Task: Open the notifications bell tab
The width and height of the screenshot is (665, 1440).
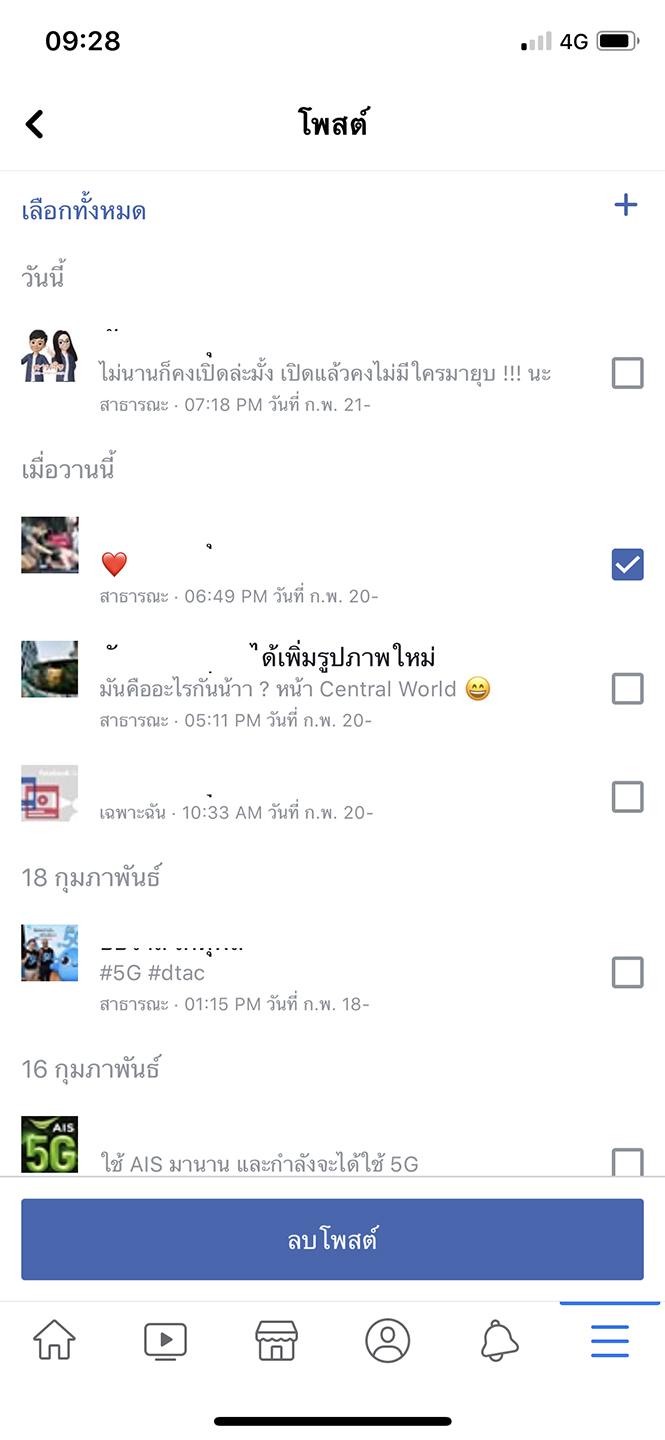Action: click(x=499, y=1340)
